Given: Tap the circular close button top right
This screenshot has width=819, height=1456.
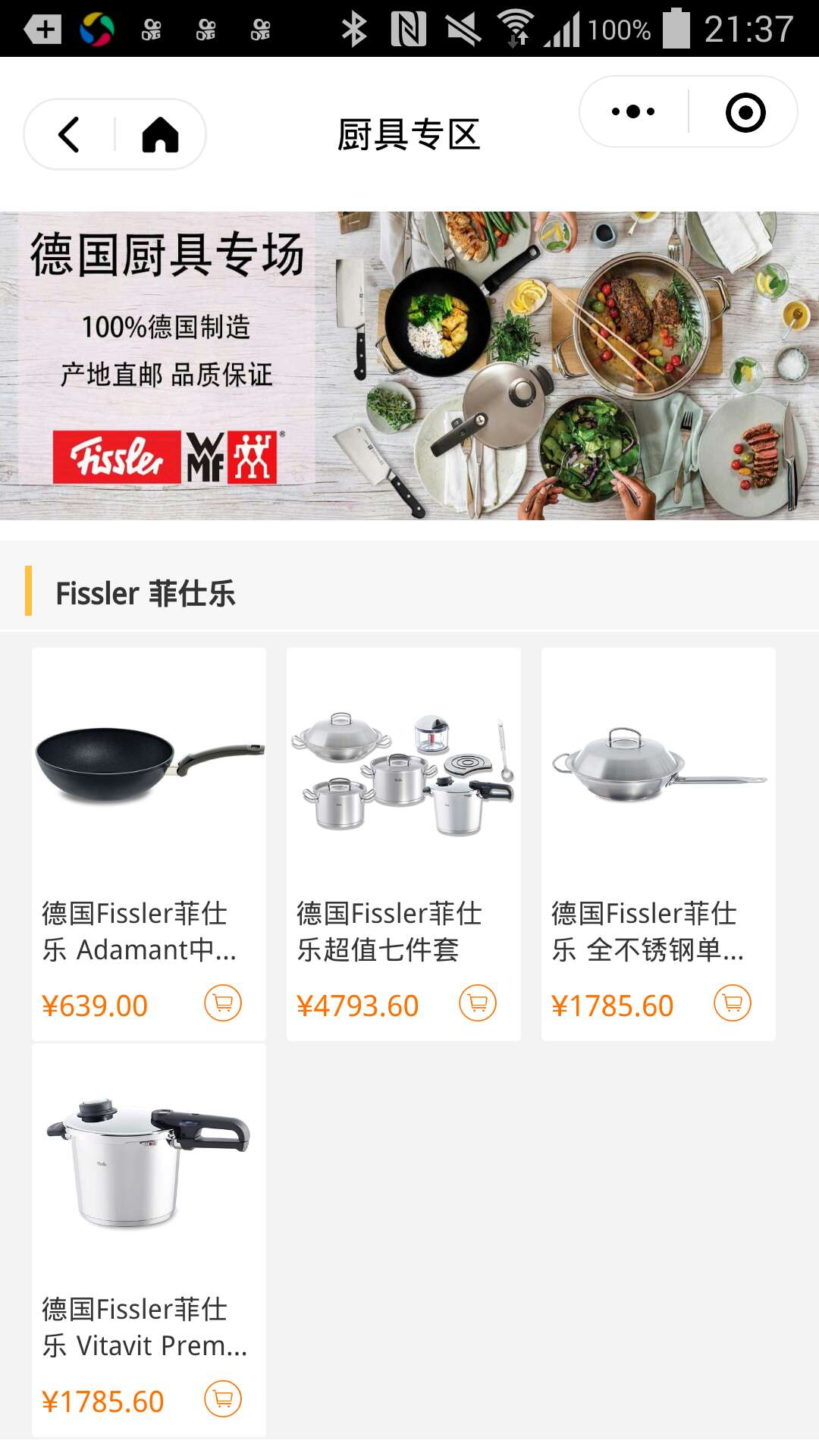Looking at the screenshot, I should [x=747, y=111].
